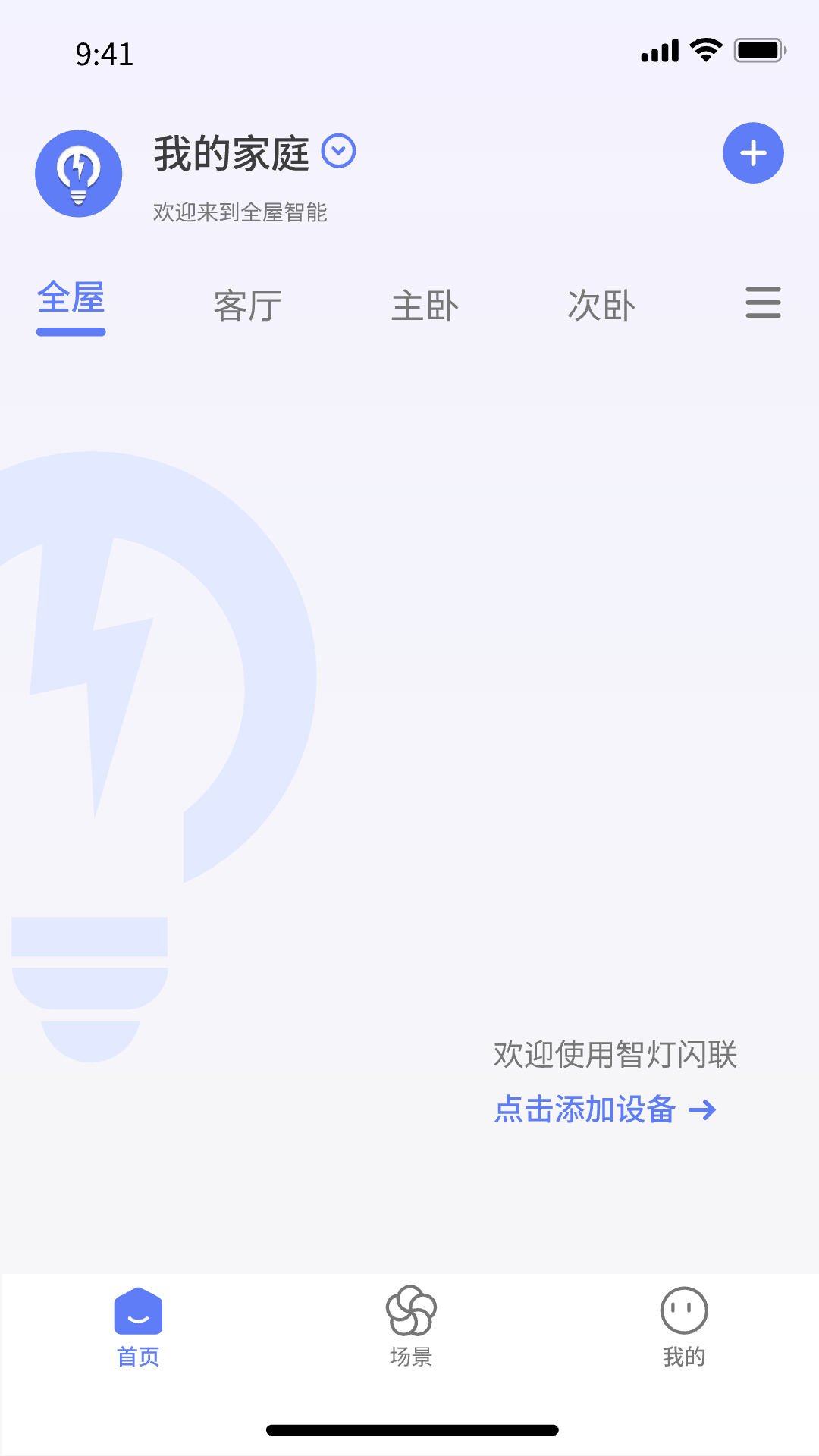Select the 全屋 tab
The height and width of the screenshot is (1456, 819).
[71, 299]
